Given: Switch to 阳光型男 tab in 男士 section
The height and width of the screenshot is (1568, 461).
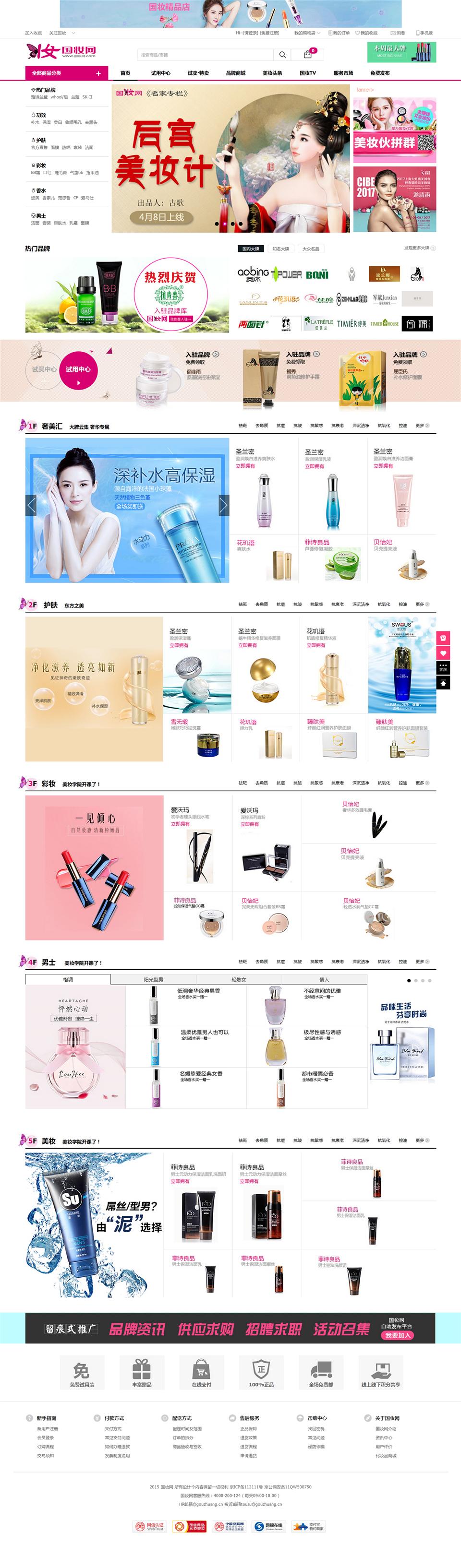Looking at the screenshot, I should (x=154, y=979).
